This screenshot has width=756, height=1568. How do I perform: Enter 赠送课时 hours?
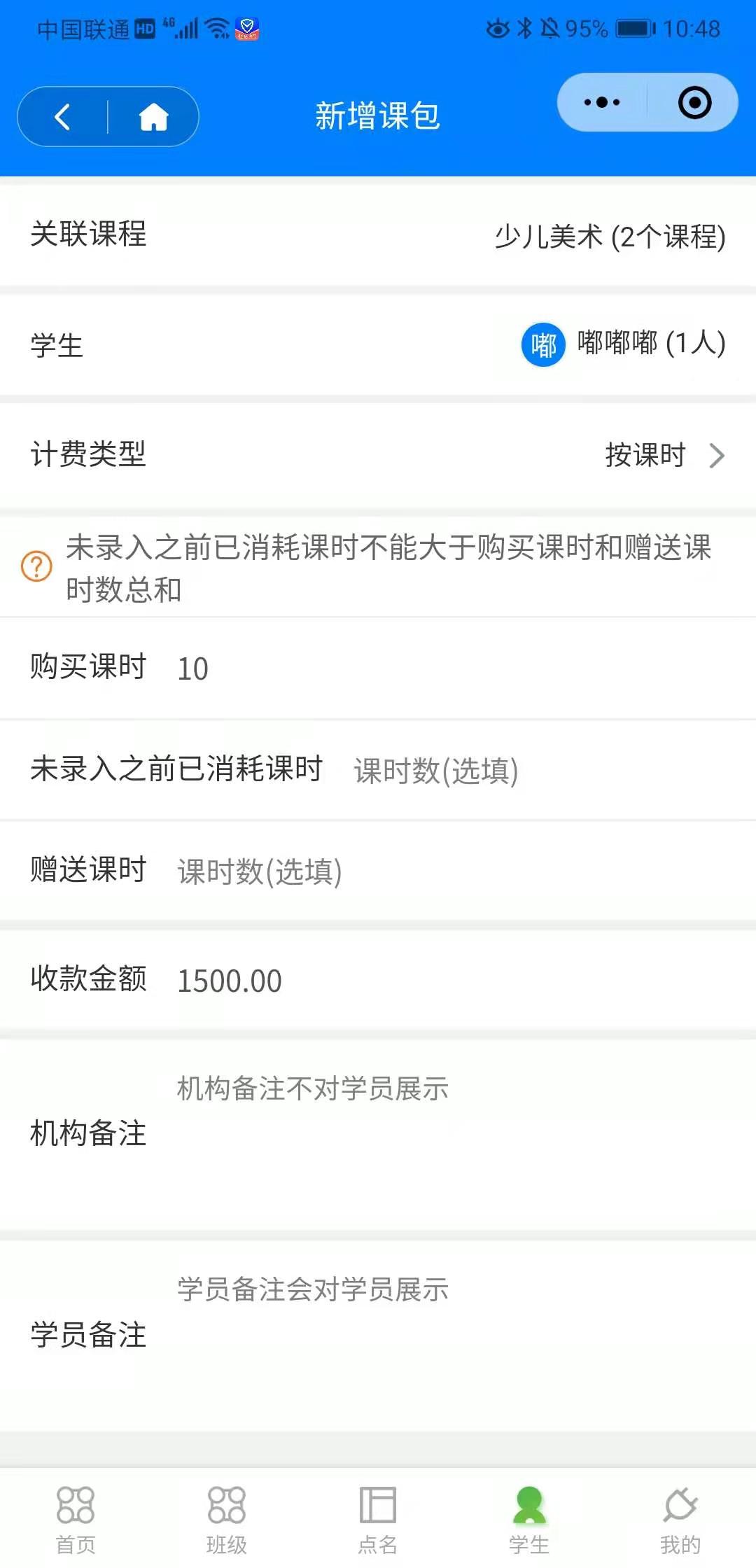pyautogui.click(x=378, y=871)
